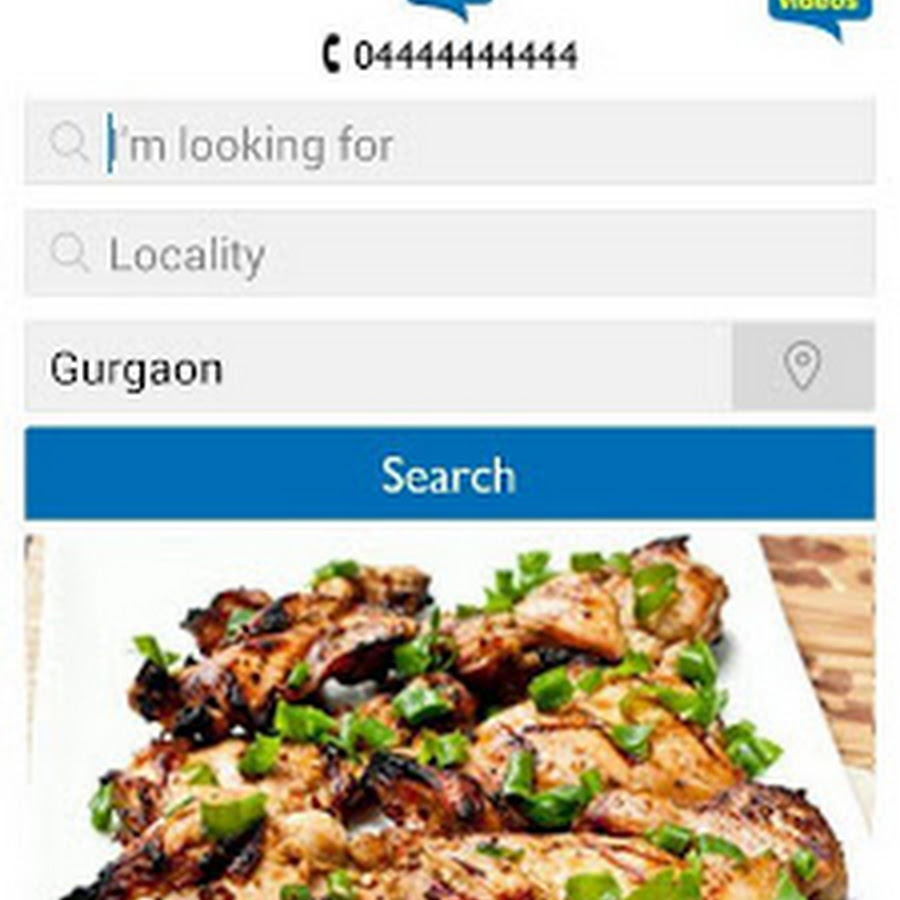The image size is (900, 900).
Task: Open the grilled chicken banner image
Action: (449, 716)
